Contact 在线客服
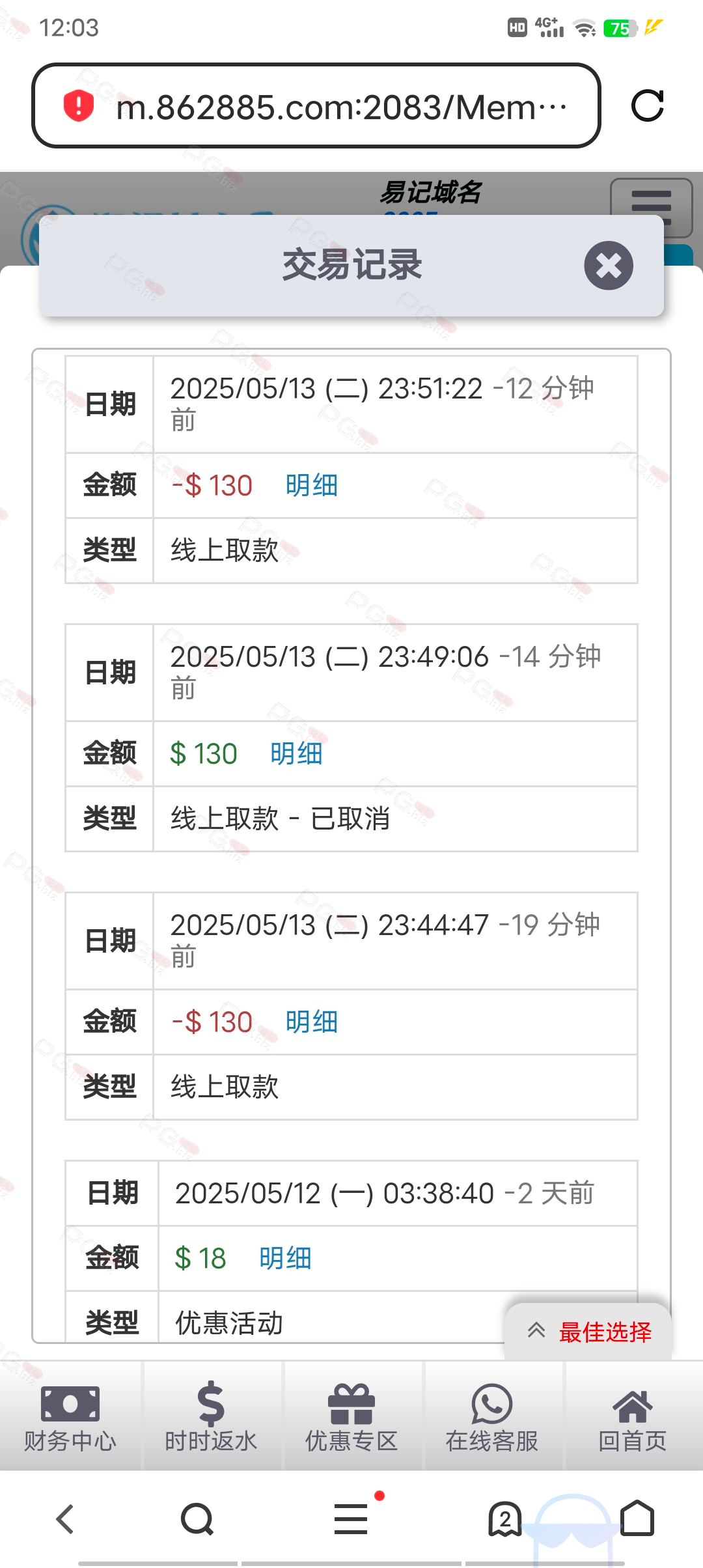Viewport: 703px width, 1568px height. [x=492, y=1416]
